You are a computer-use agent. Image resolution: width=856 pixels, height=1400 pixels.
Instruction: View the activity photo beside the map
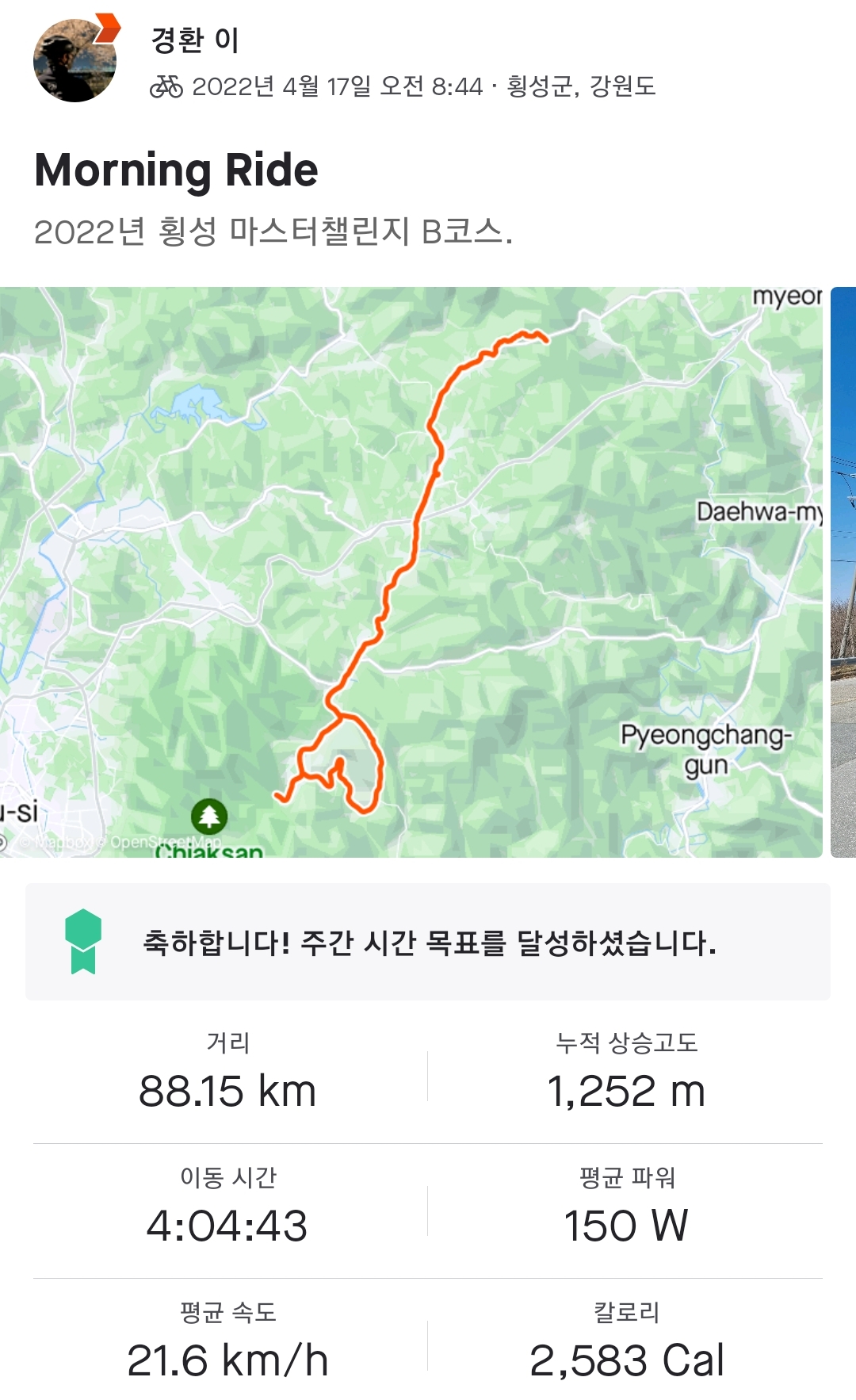pyautogui.click(x=843, y=571)
